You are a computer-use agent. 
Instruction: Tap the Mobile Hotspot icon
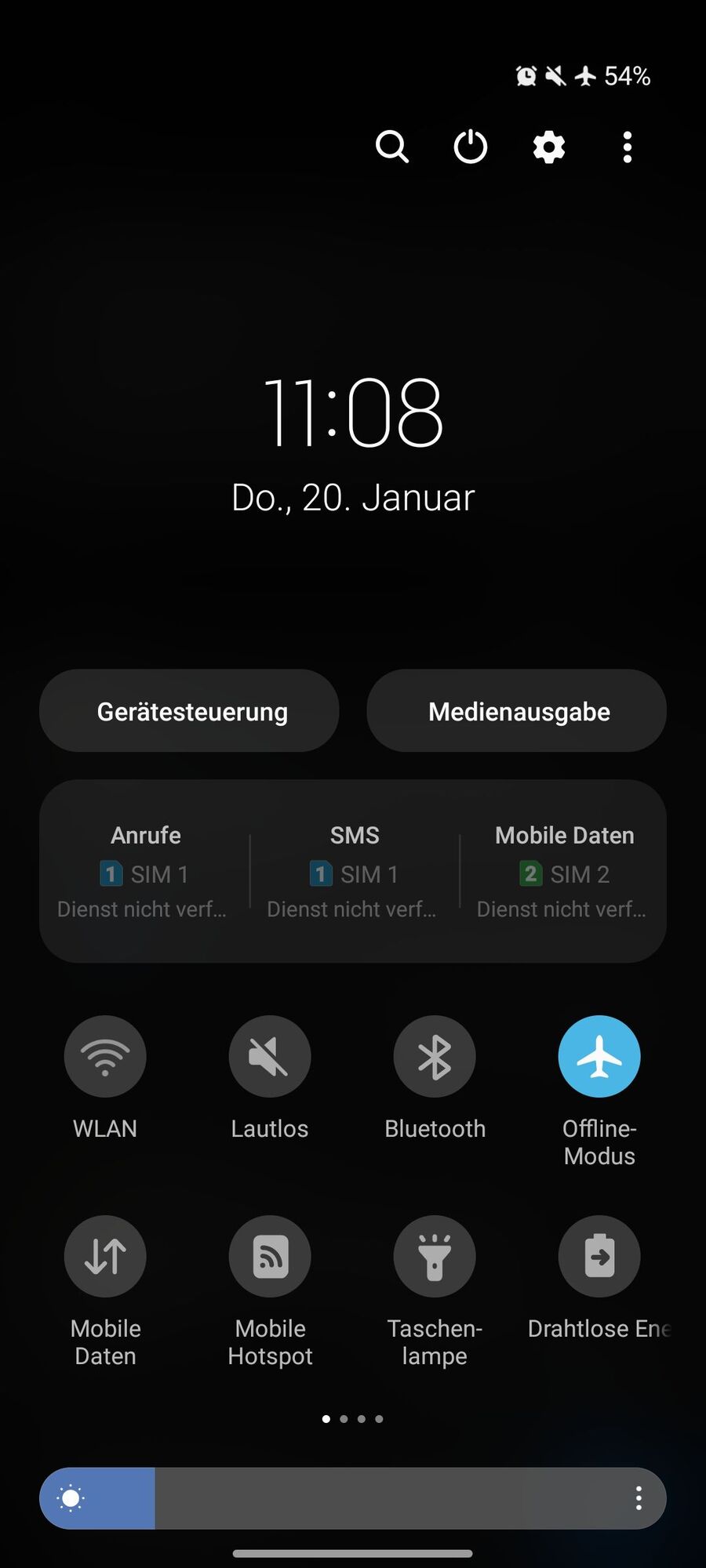click(x=270, y=1256)
